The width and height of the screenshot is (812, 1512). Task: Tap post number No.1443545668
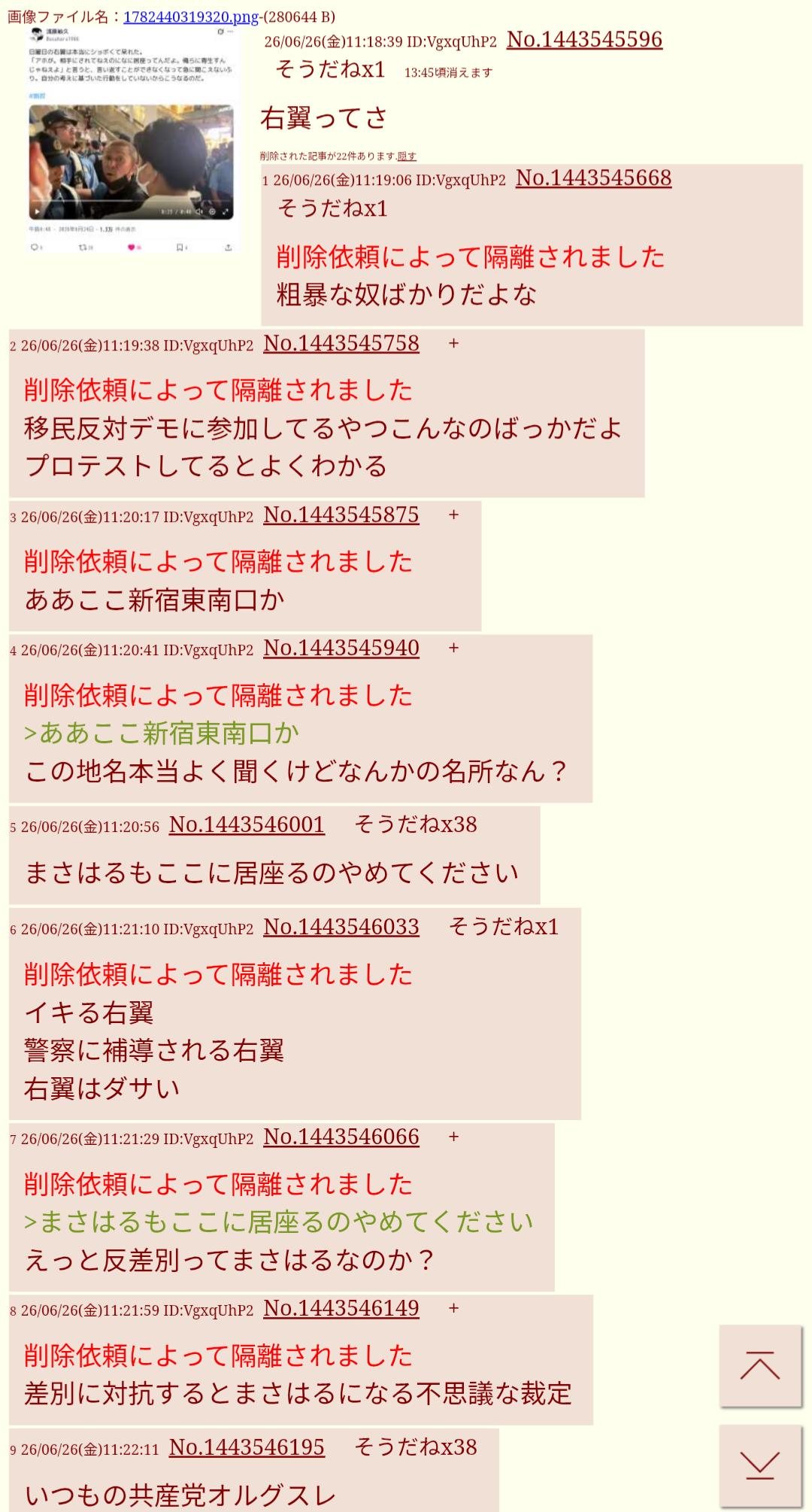point(593,178)
